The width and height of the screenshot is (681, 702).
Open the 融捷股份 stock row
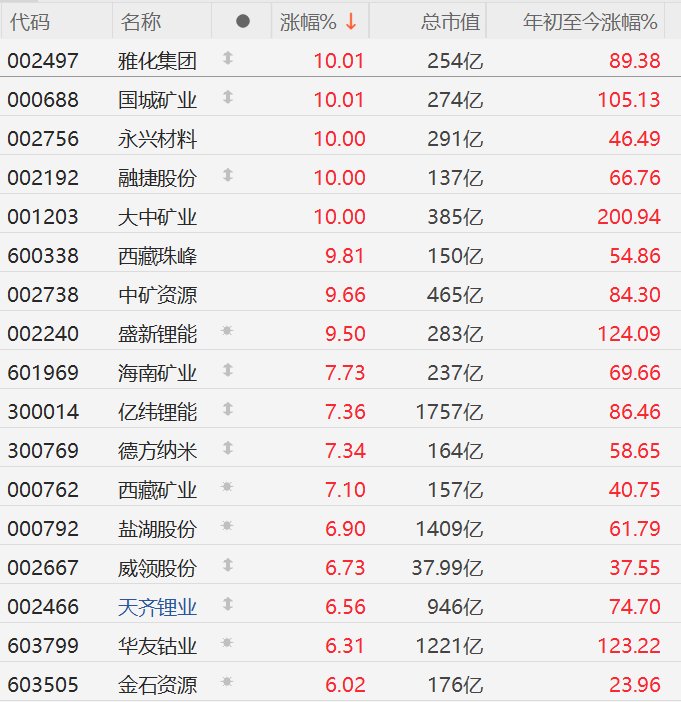point(157,178)
